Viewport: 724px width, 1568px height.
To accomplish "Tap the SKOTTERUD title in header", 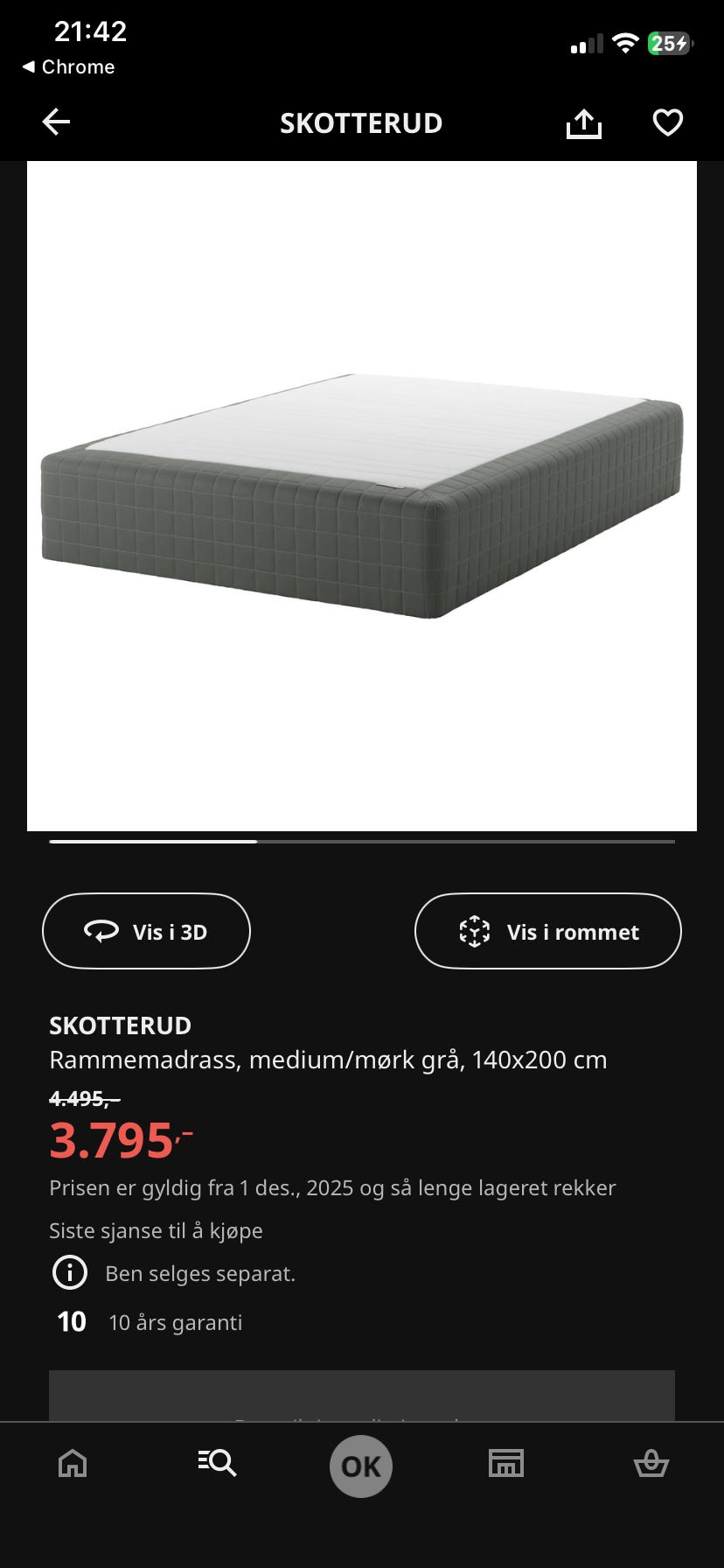I will (x=361, y=122).
